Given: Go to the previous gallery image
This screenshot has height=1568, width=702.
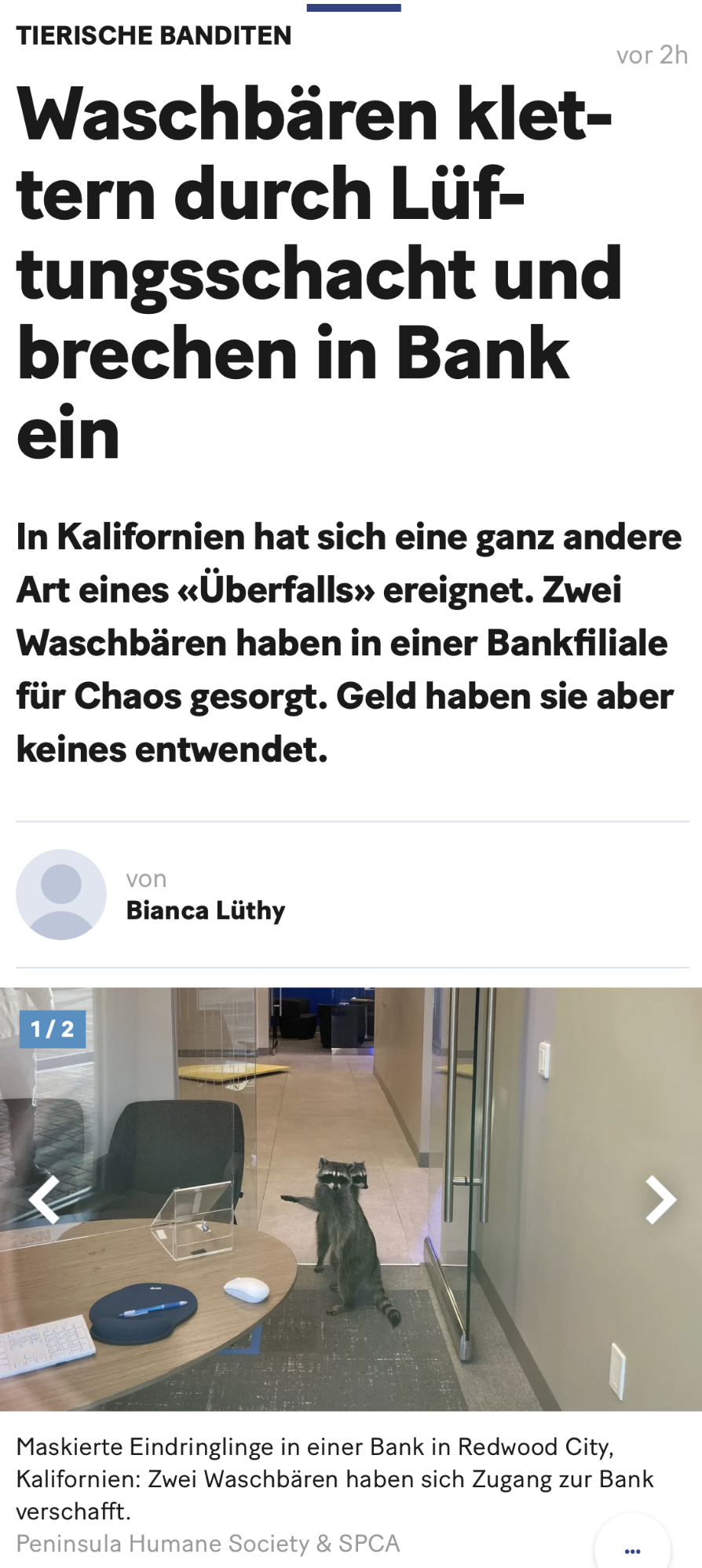Looking at the screenshot, I should (x=44, y=1200).
